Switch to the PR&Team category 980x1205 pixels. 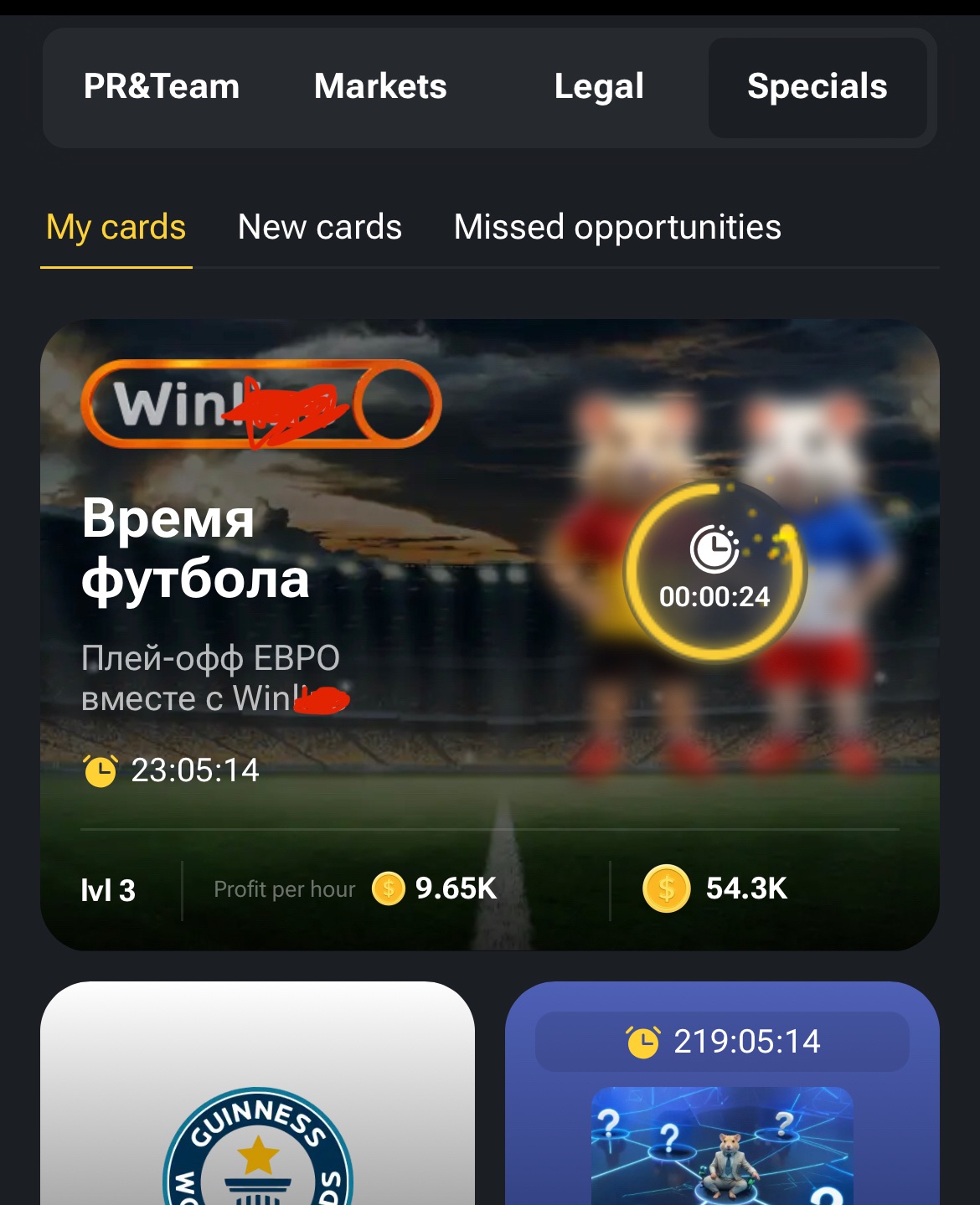[x=162, y=87]
